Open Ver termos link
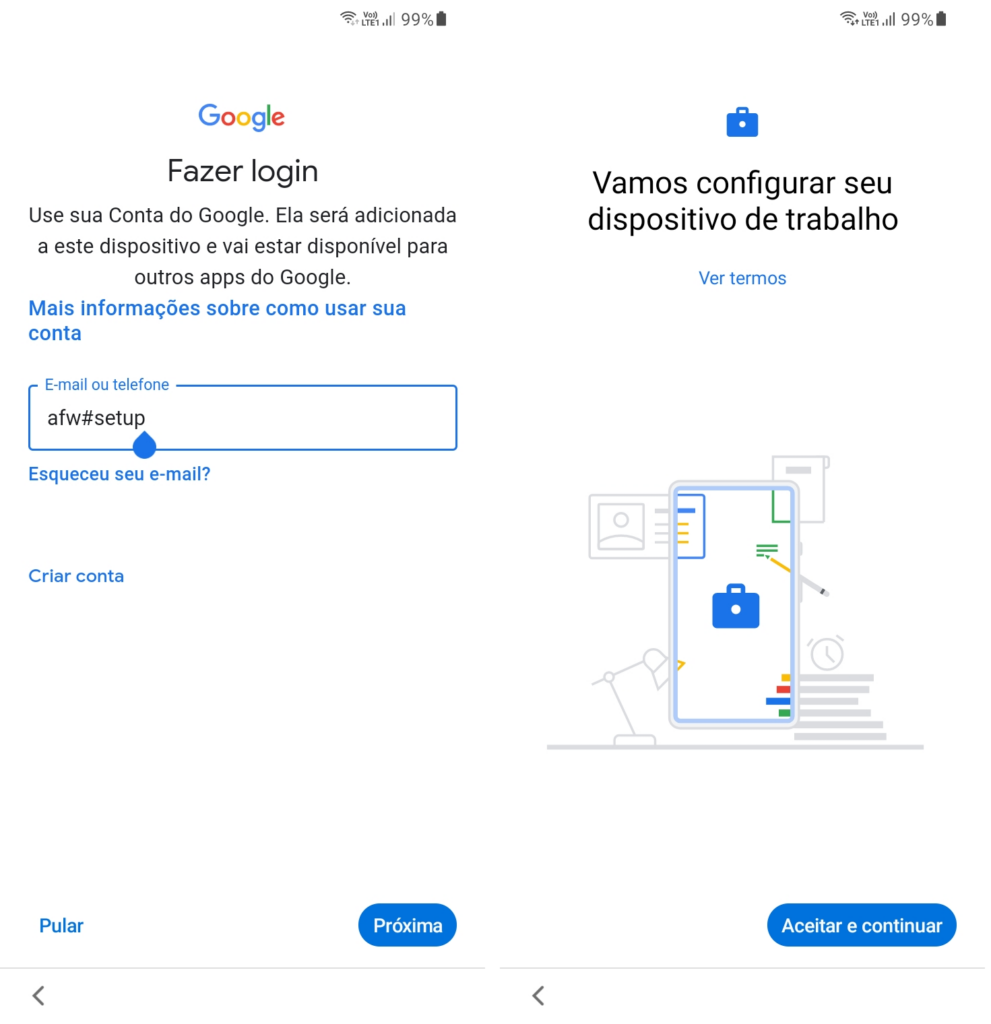The image size is (991, 1024). [x=742, y=278]
